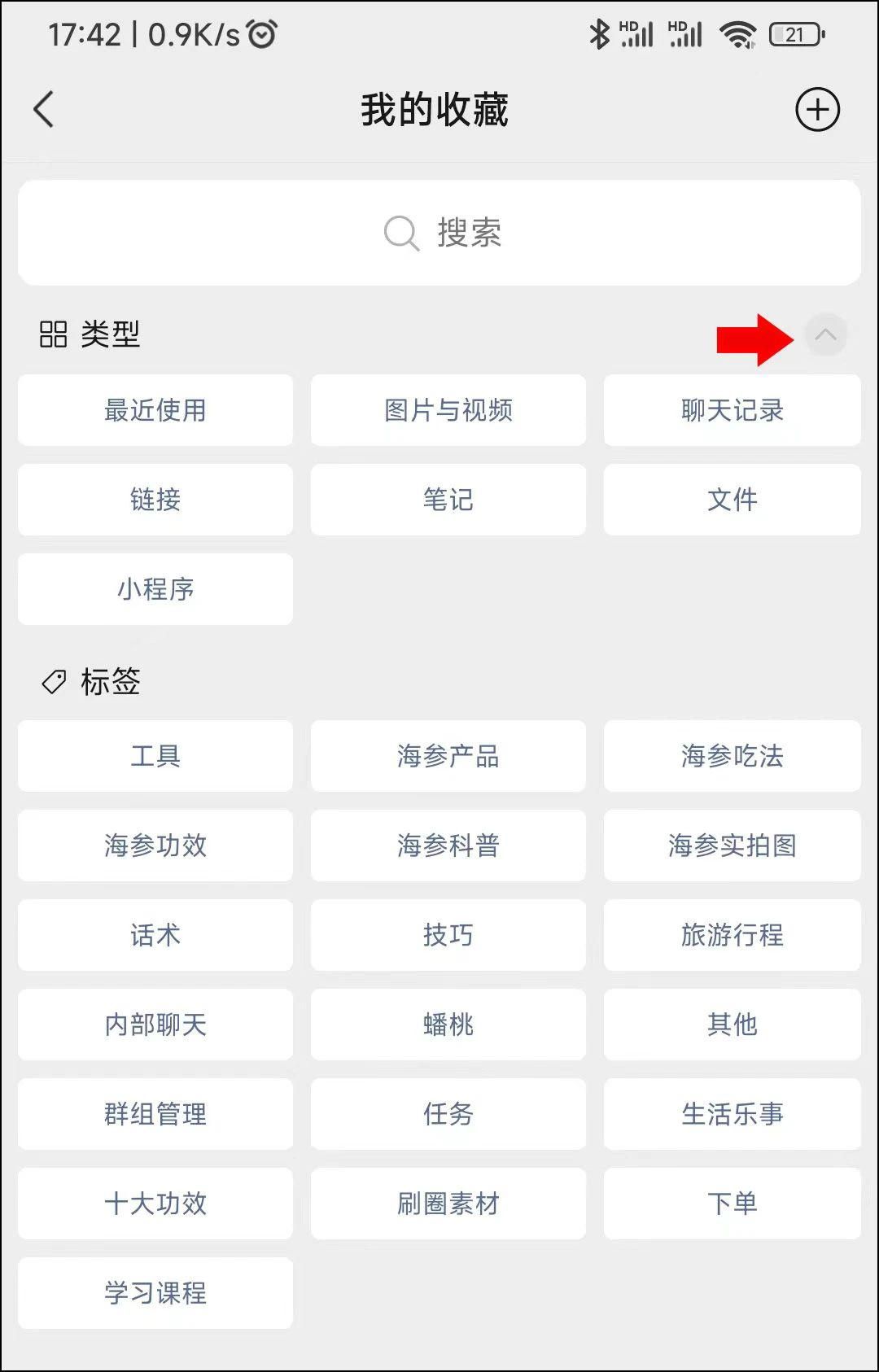Toggle the 其他 tag filter
Viewport: 879px width, 1372px height.
[x=732, y=1025]
